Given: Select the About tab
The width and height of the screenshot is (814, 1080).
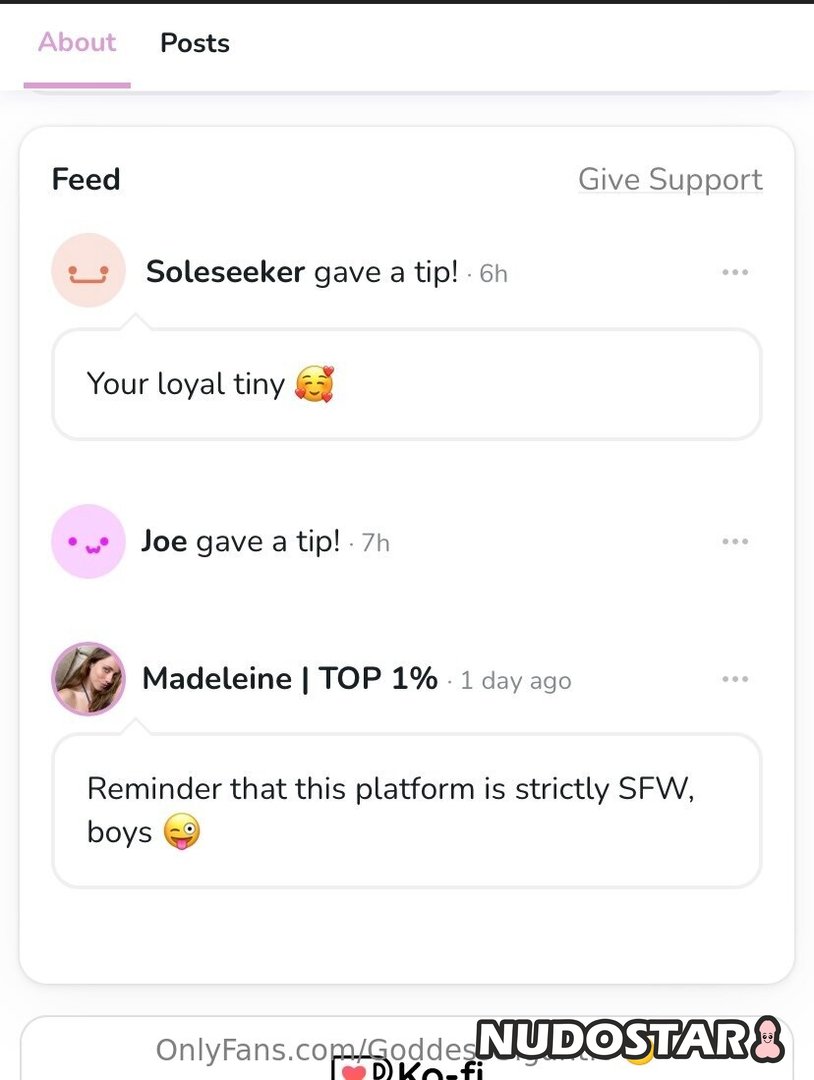Looking at the screenshot, I should (77, 42).
